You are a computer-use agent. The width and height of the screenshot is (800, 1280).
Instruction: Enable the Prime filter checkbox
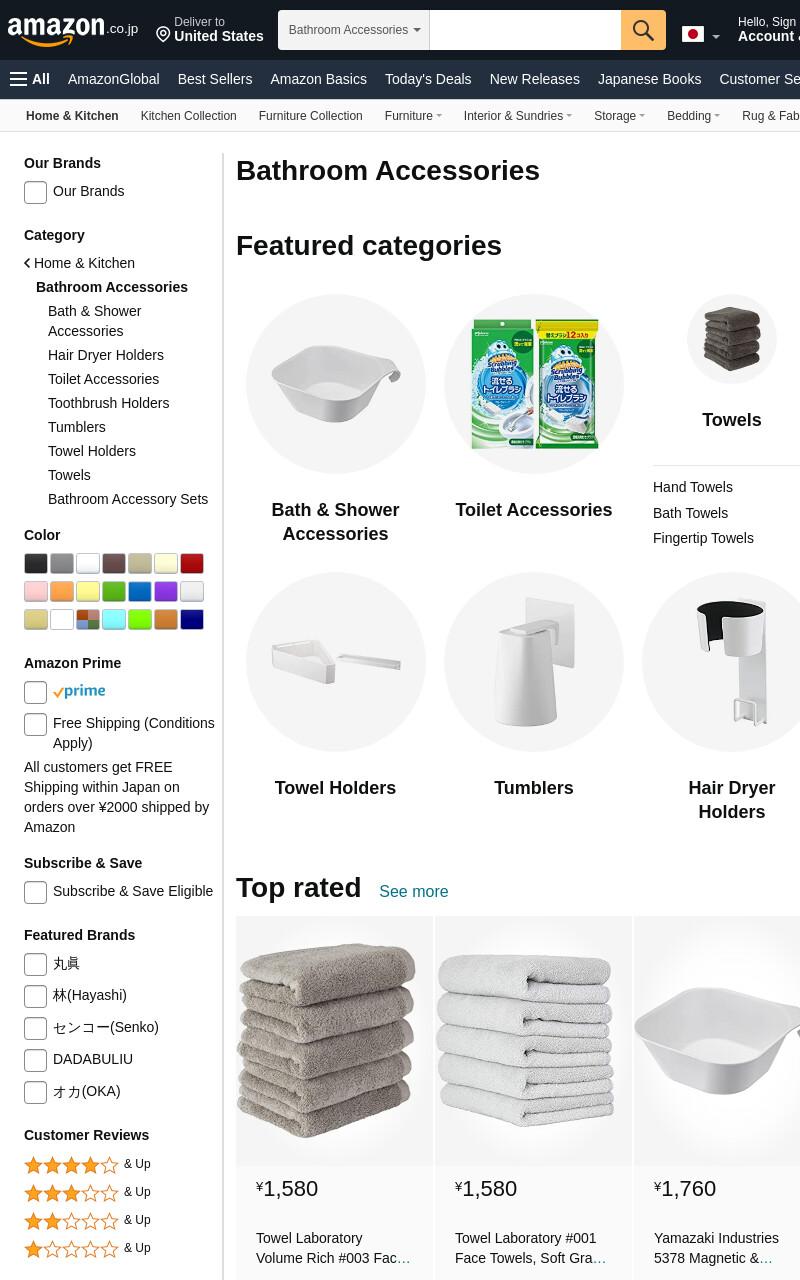pos(35,692)
